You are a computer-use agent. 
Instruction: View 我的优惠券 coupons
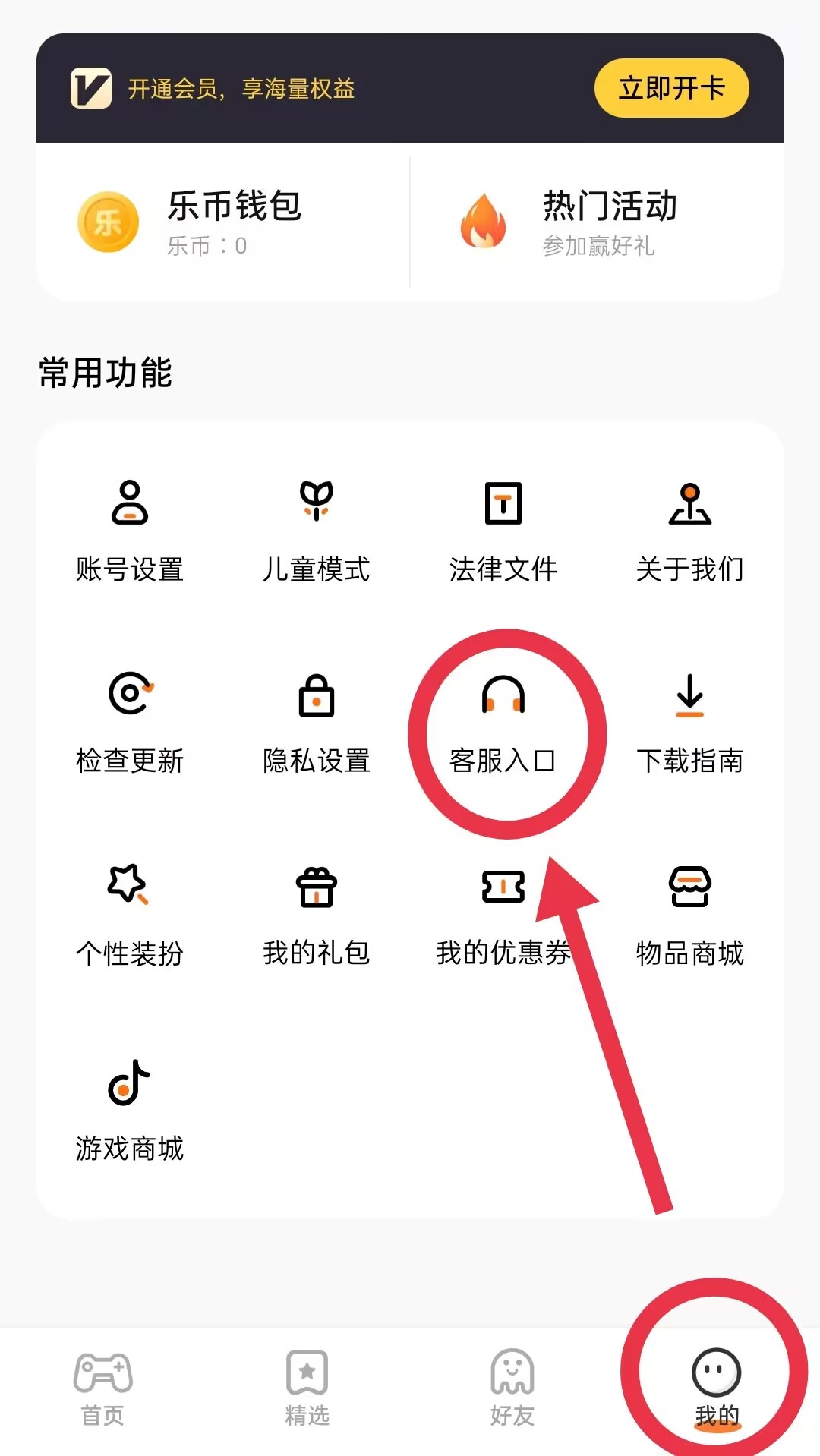pos(503,915)
